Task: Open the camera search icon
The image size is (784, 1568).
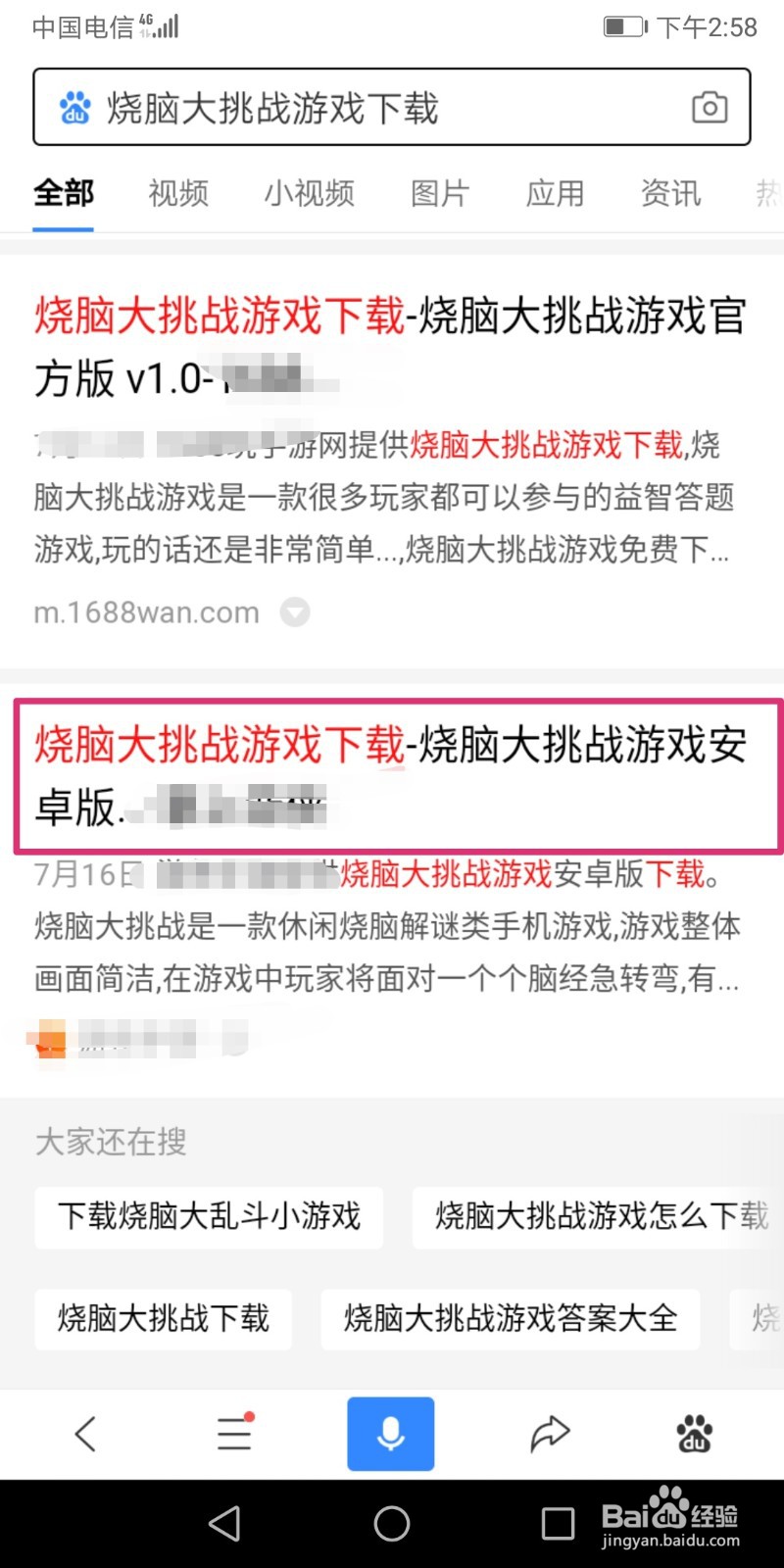Action: (x=710, y=106)
